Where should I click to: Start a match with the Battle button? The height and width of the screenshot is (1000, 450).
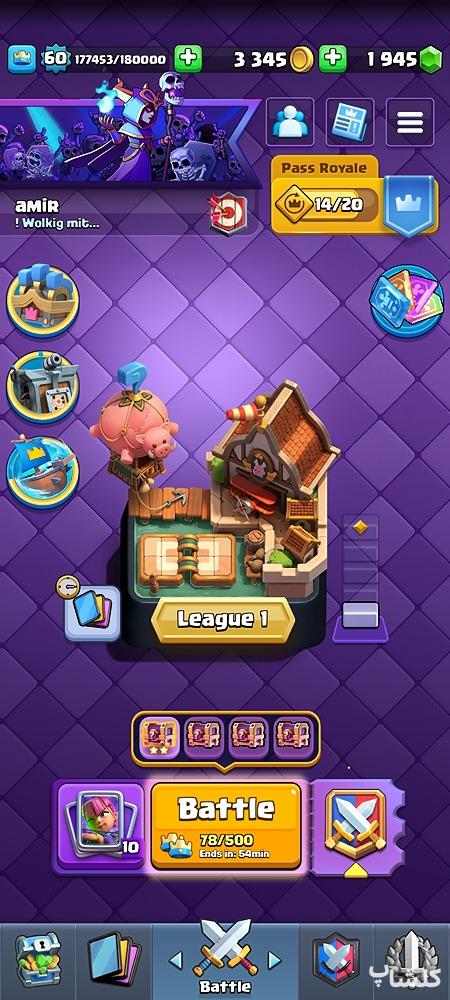(x=226, y=825)
